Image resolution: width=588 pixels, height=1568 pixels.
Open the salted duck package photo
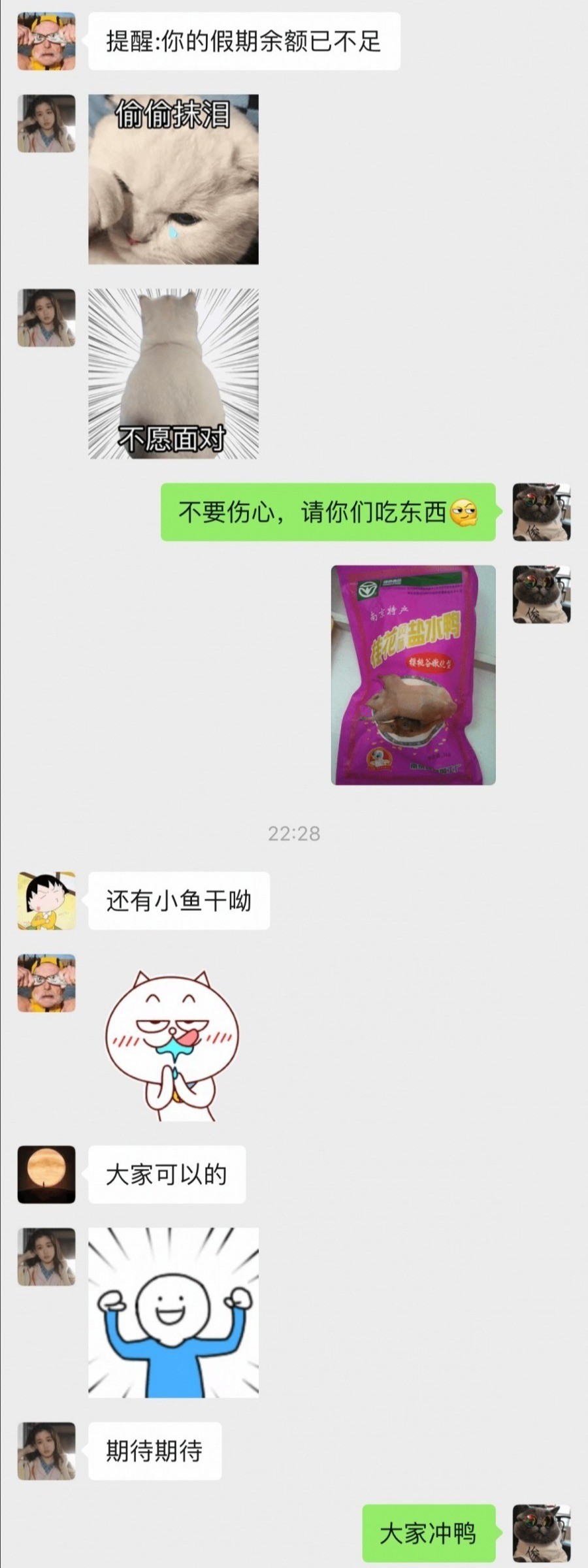tap(413, 674)
